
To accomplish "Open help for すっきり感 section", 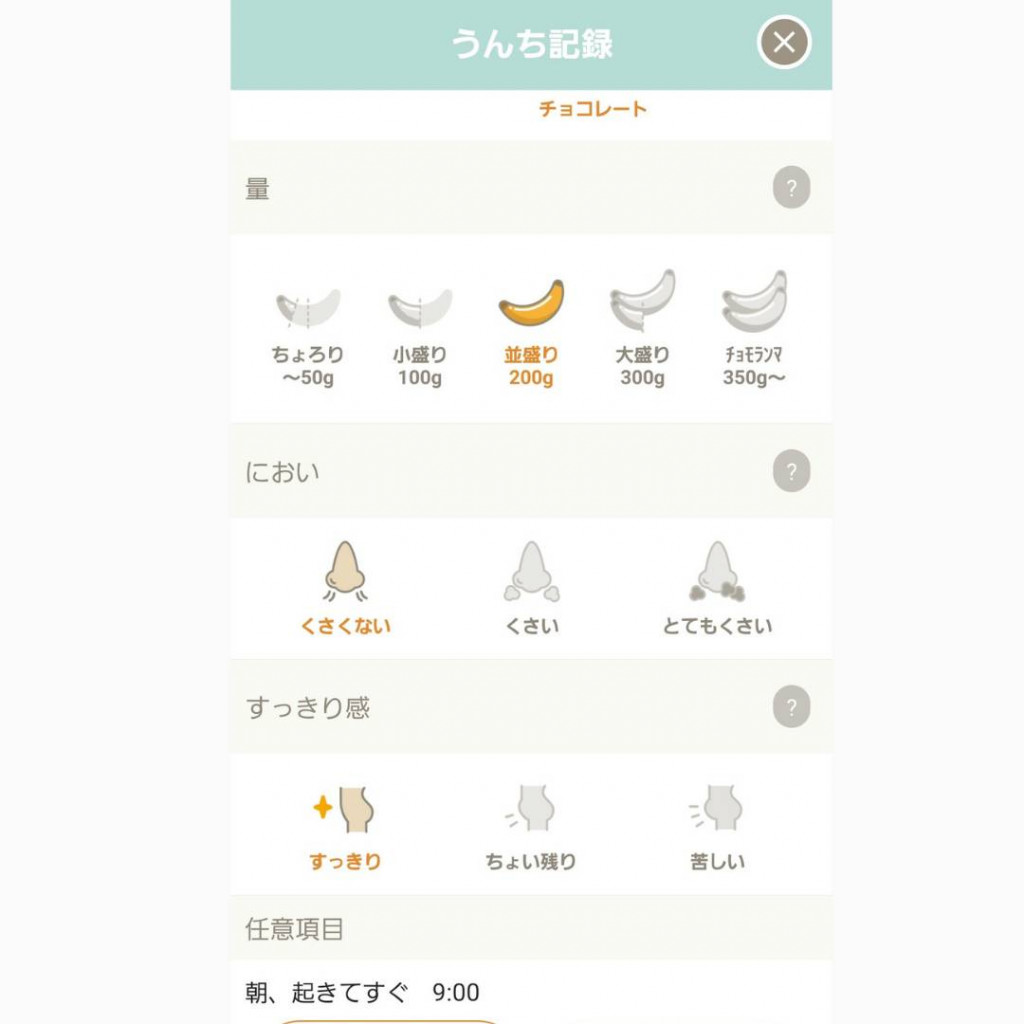I will pos(791,707).
